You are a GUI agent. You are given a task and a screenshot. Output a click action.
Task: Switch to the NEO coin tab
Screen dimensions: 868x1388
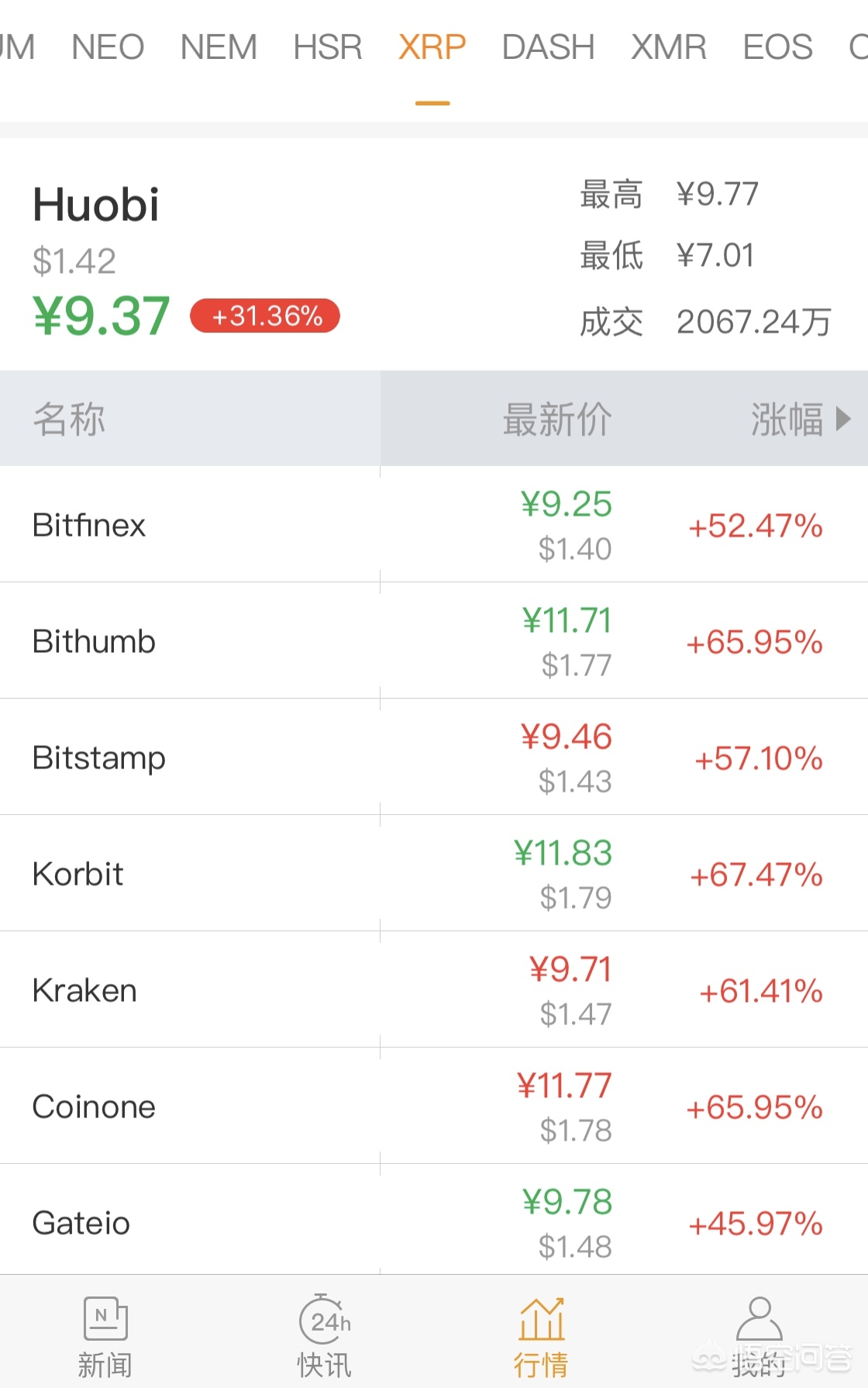[x=108, y=48]
